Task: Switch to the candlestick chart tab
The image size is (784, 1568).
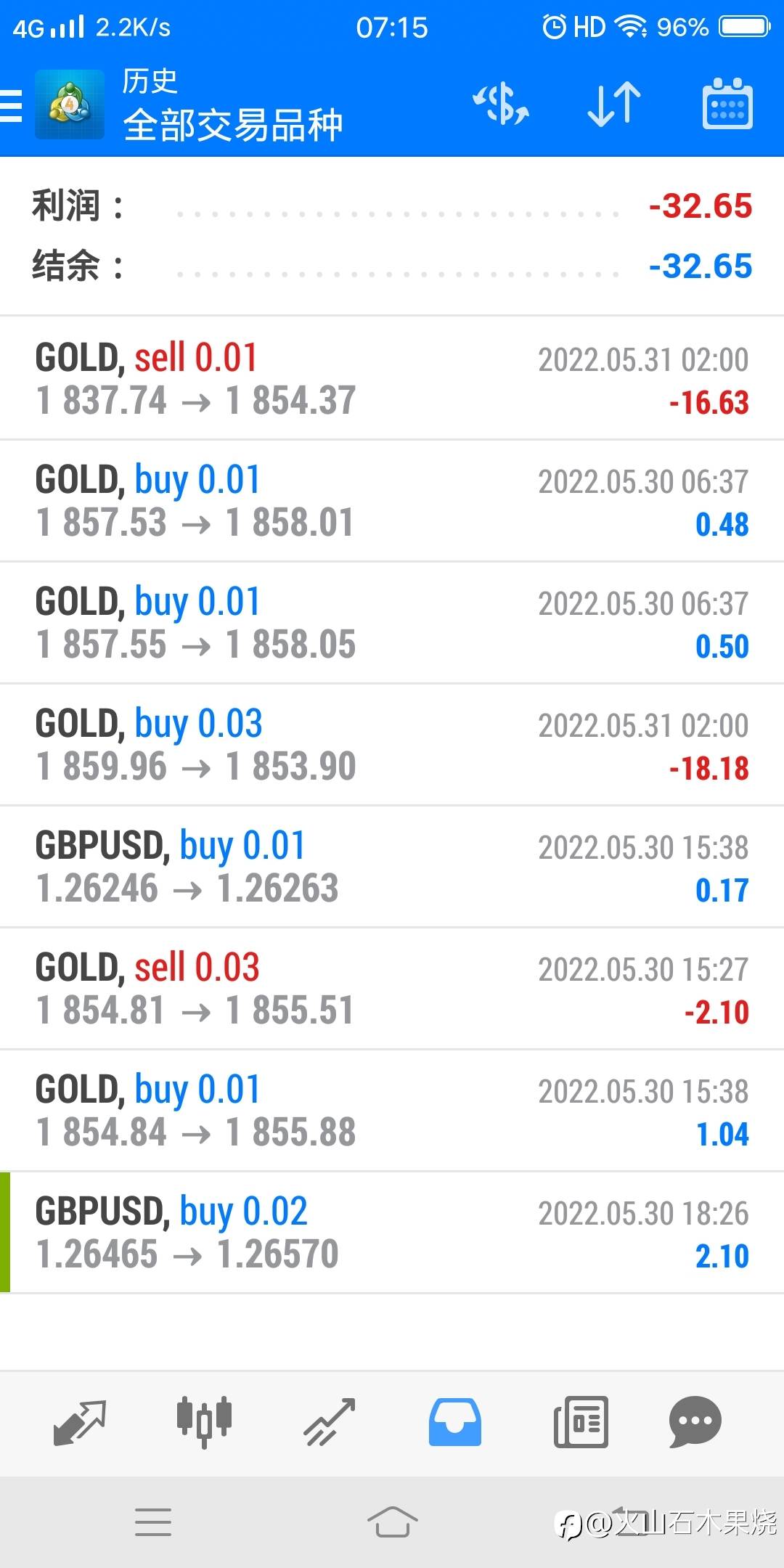Action: 204,1421
